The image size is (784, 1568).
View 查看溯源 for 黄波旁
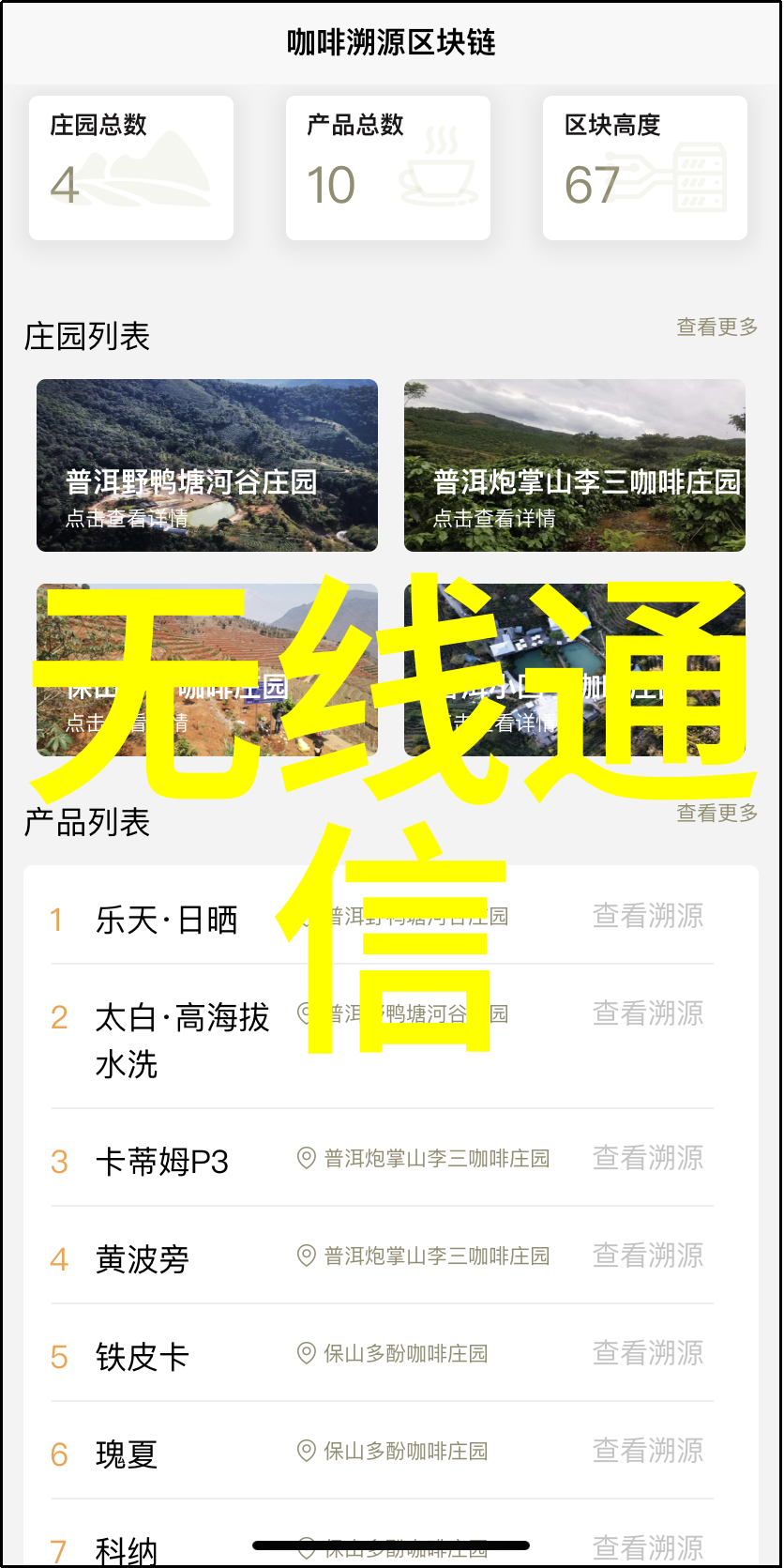pos(647,1256)
